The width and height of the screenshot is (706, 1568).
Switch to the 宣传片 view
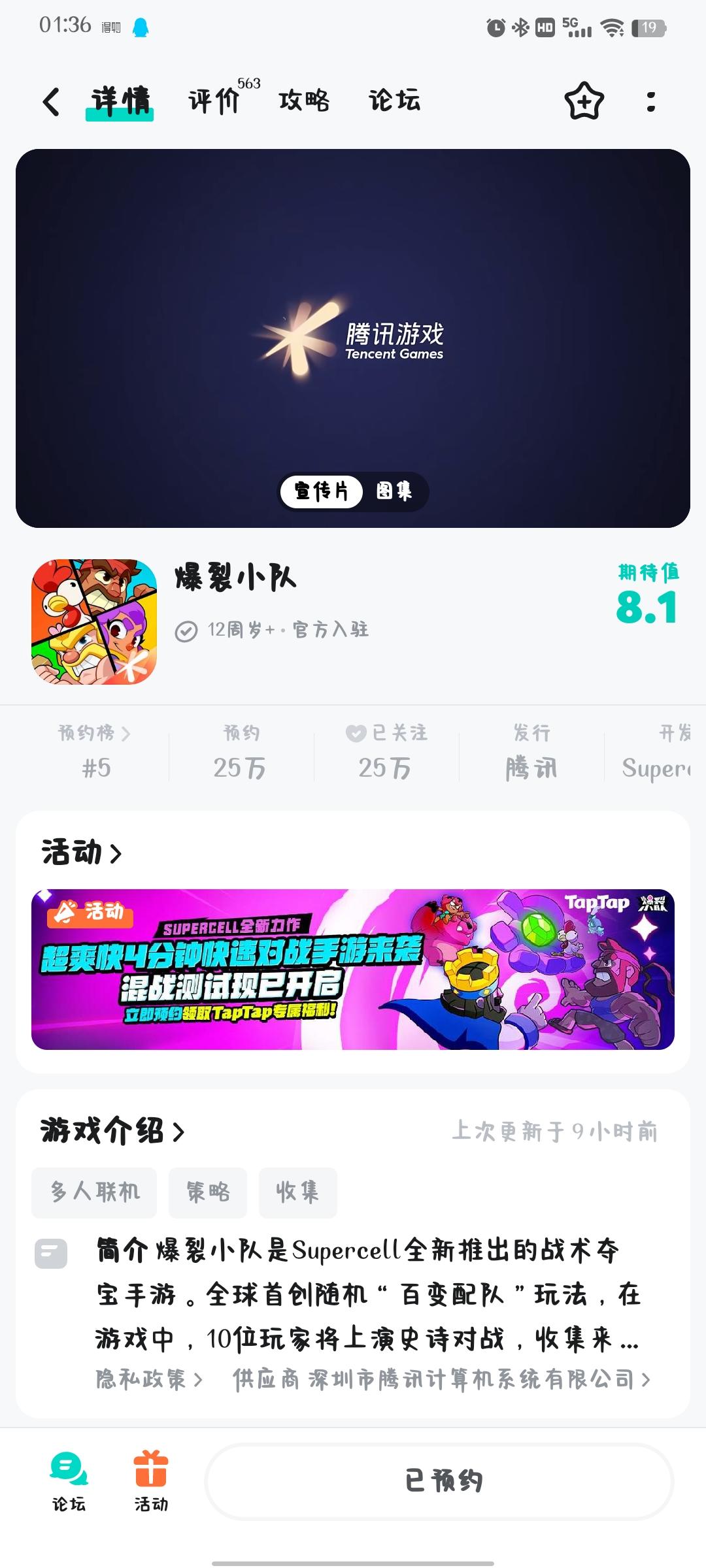(x=320, y=492)
